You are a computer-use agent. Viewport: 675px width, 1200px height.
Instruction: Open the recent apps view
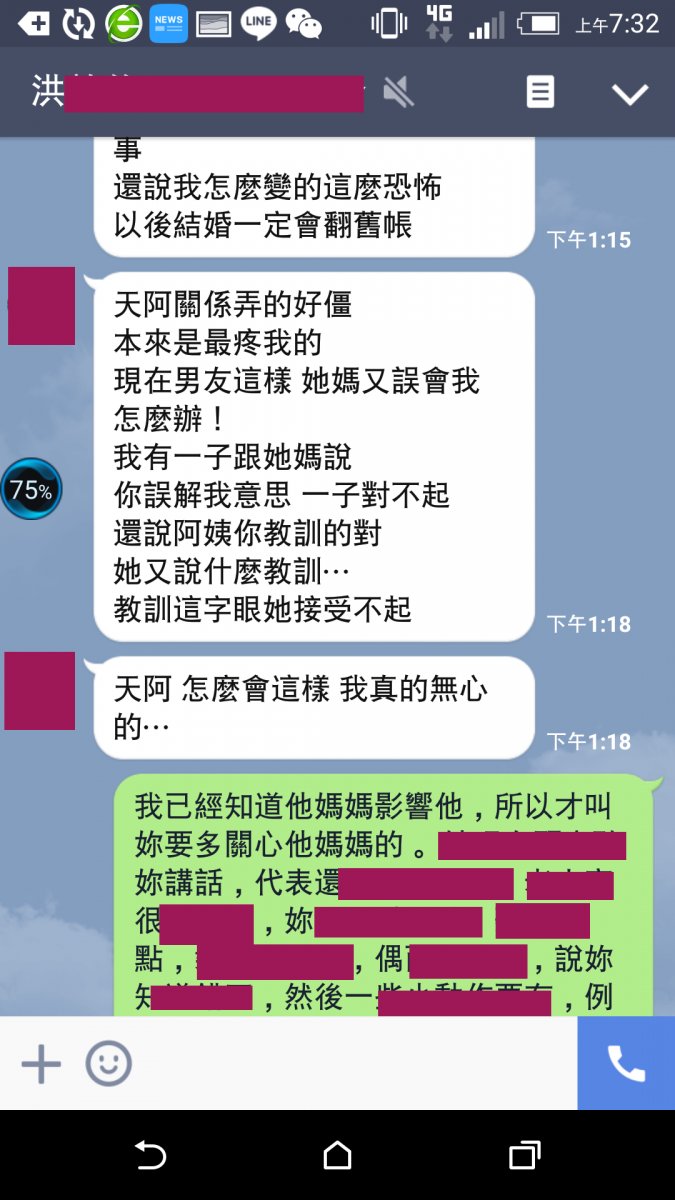click(524, 1156)
